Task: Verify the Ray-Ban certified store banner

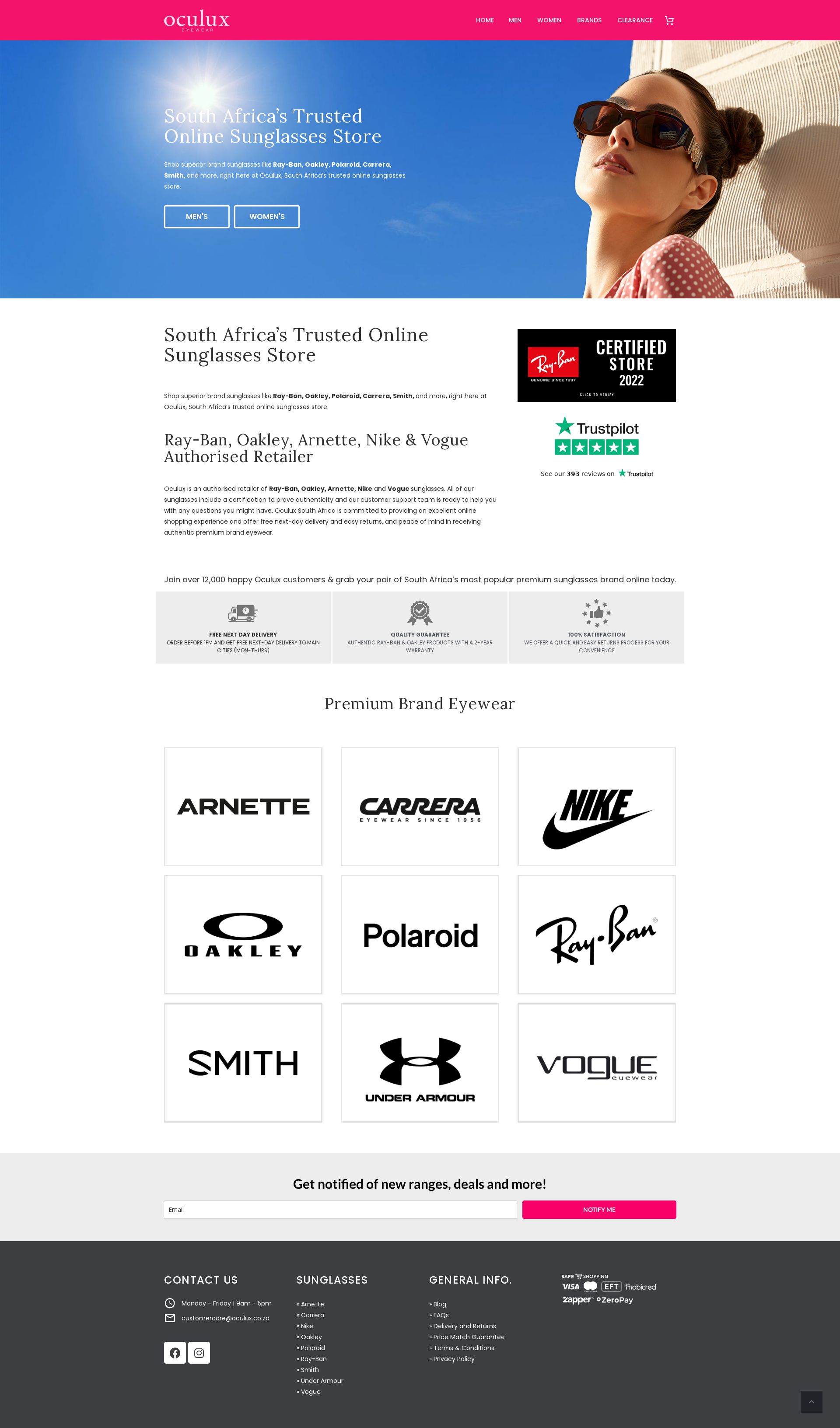Action: 596,365
